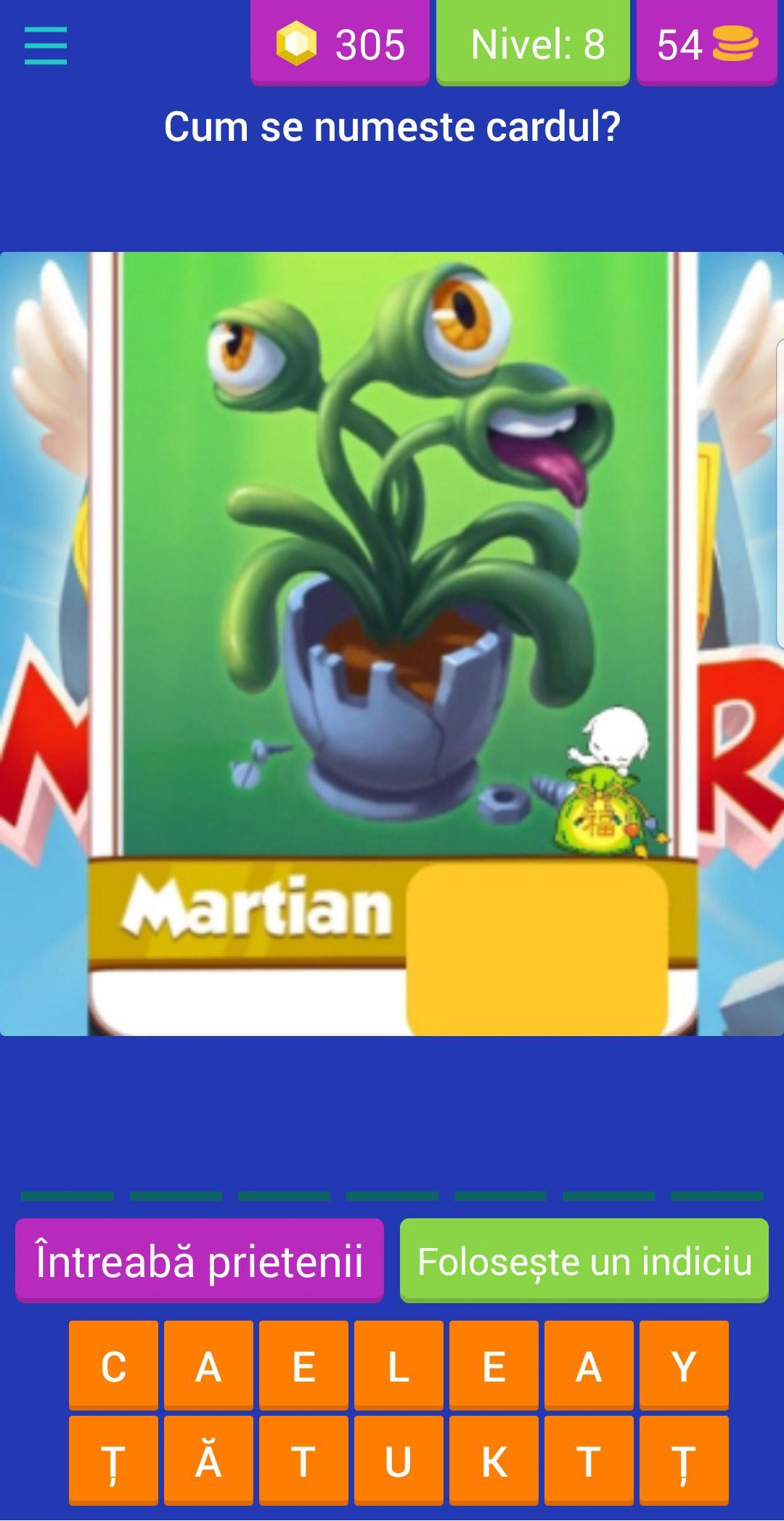The height and width of the screenshot is (1521, 784).
Task: Open the hamburger menu
Action: pos(45,46)
